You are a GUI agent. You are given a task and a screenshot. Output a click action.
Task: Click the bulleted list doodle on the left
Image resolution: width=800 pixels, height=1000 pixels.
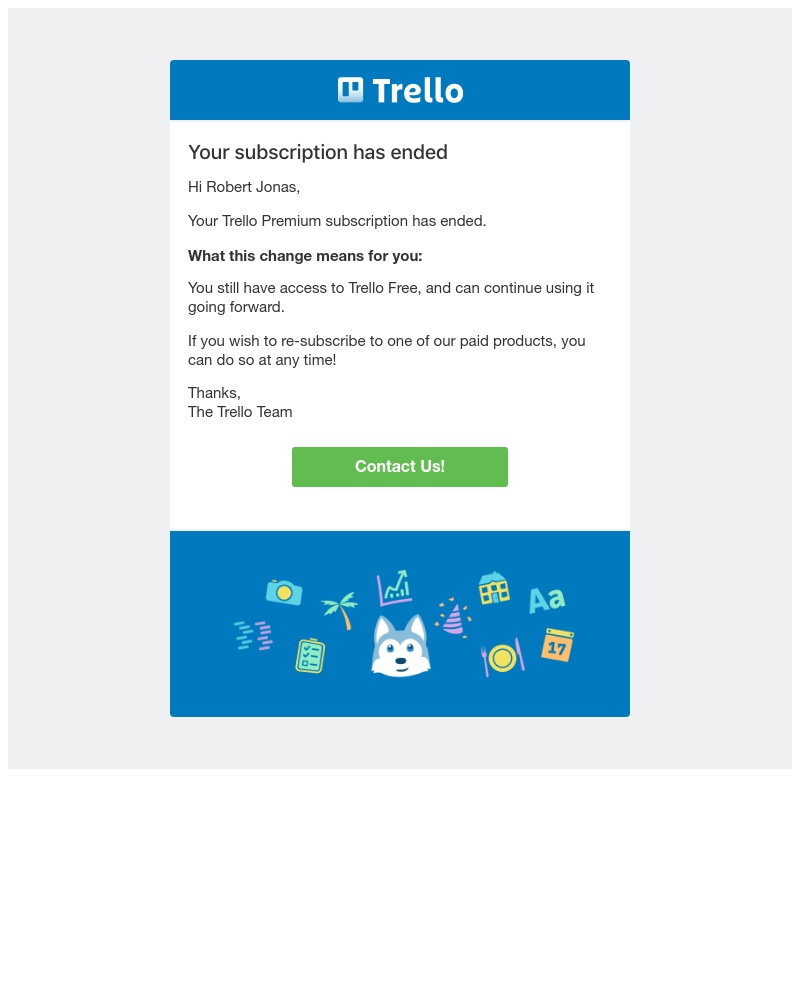tap(253, 634)
